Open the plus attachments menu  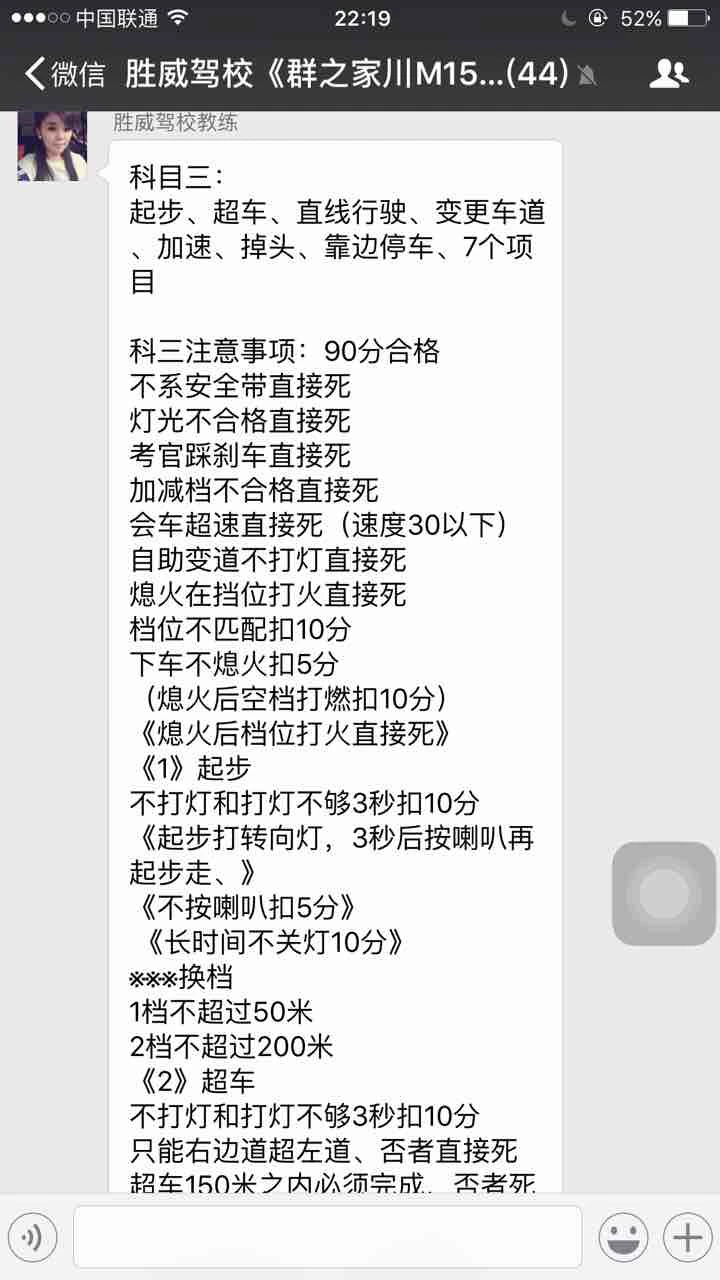pyautogui.click(x=688, y=1238)
